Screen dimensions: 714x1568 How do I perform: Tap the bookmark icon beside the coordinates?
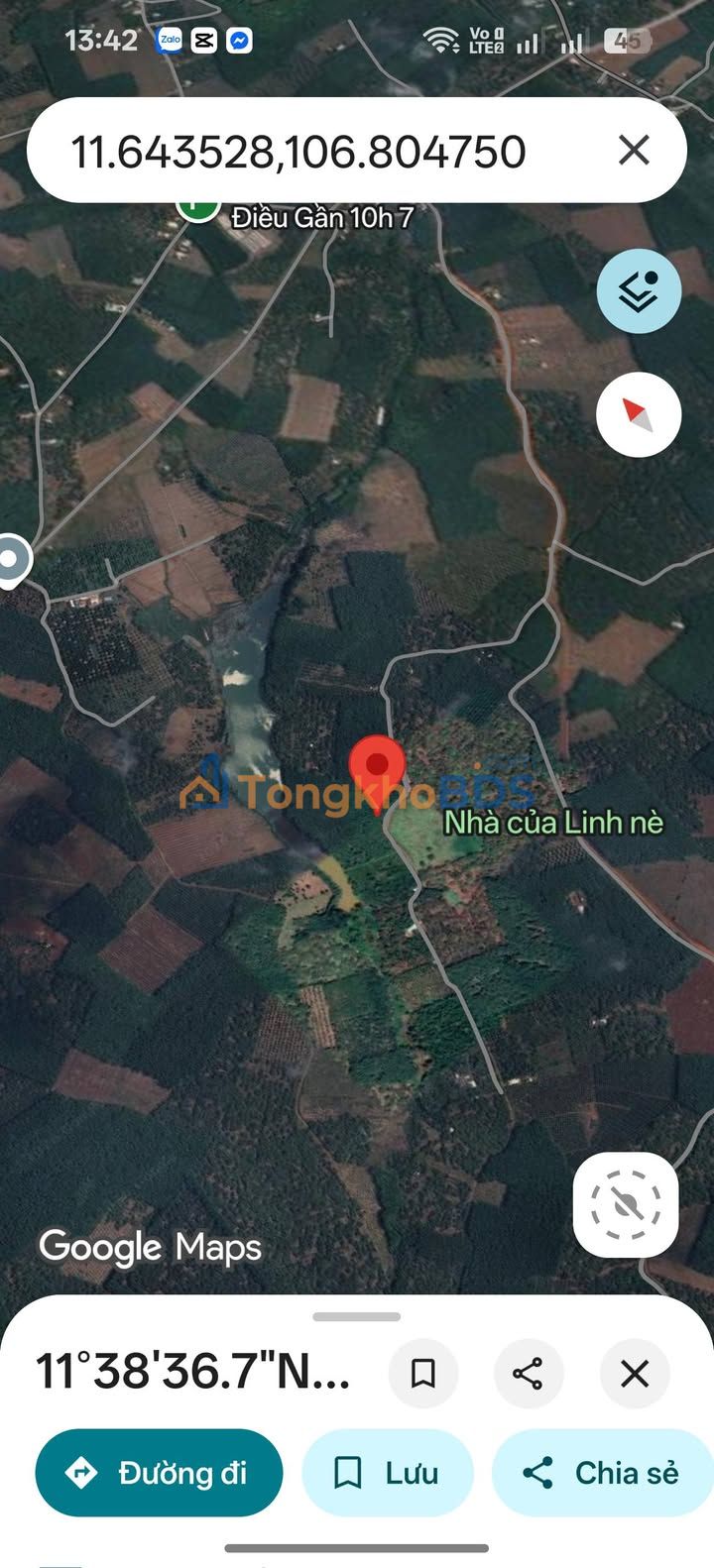point(423,1374)
